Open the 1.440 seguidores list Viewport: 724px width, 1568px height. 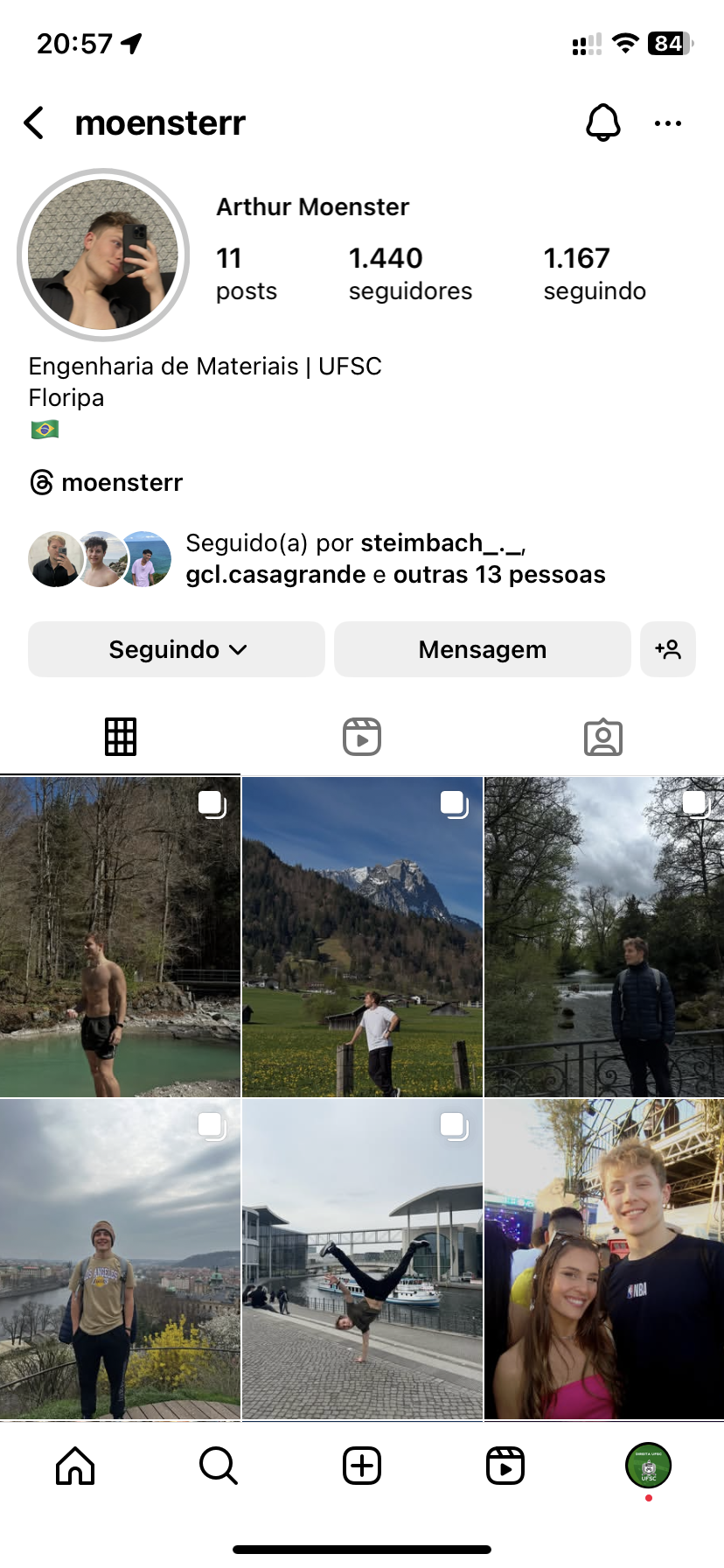409,273
